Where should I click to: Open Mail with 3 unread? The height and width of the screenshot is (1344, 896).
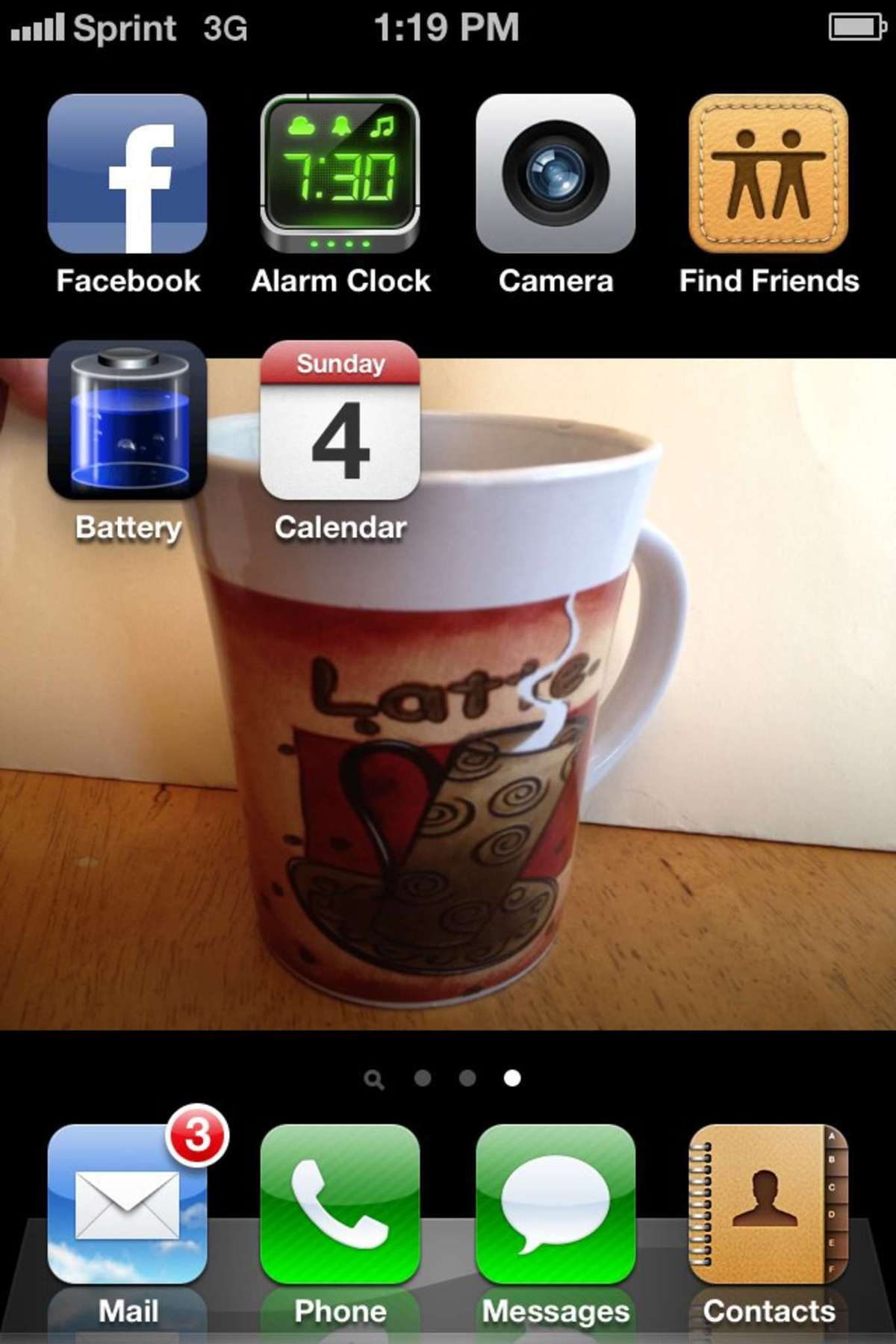tap(127, 1204)
